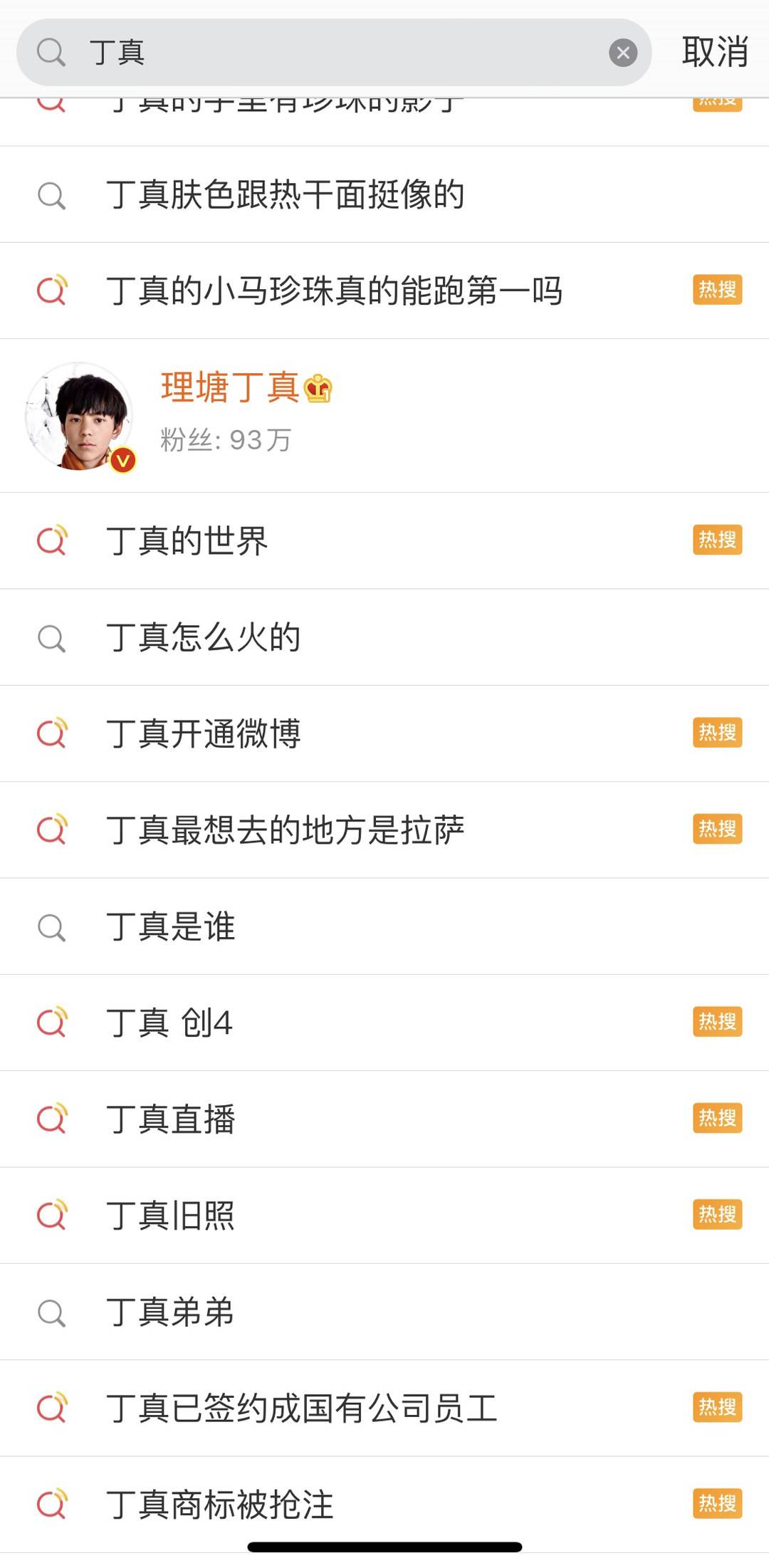Select suggestion 丁真旧照
The height and width of the screenshot is (1568, 769).
coord(171,1216)
